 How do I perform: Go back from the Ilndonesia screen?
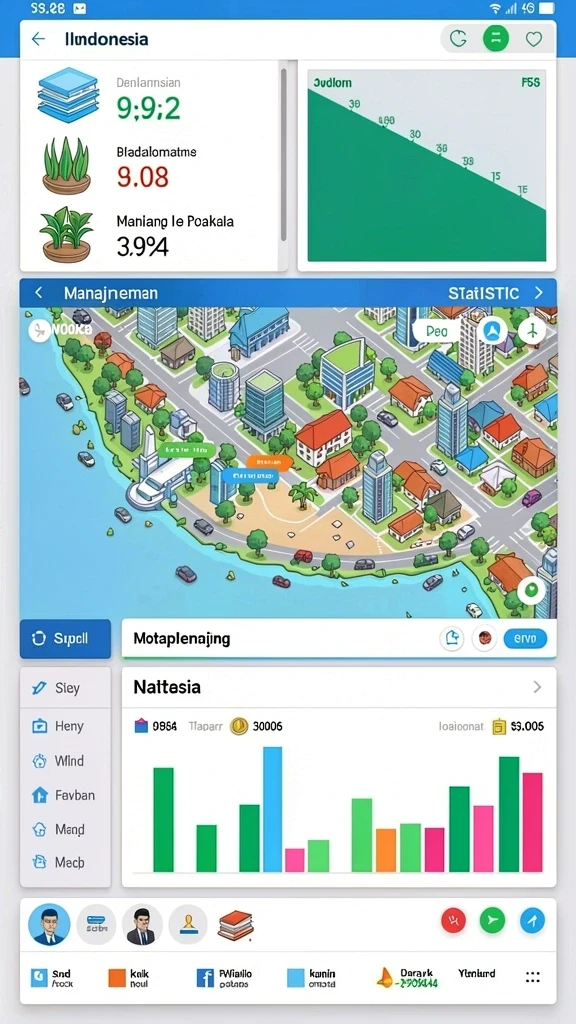coord(38,39)
